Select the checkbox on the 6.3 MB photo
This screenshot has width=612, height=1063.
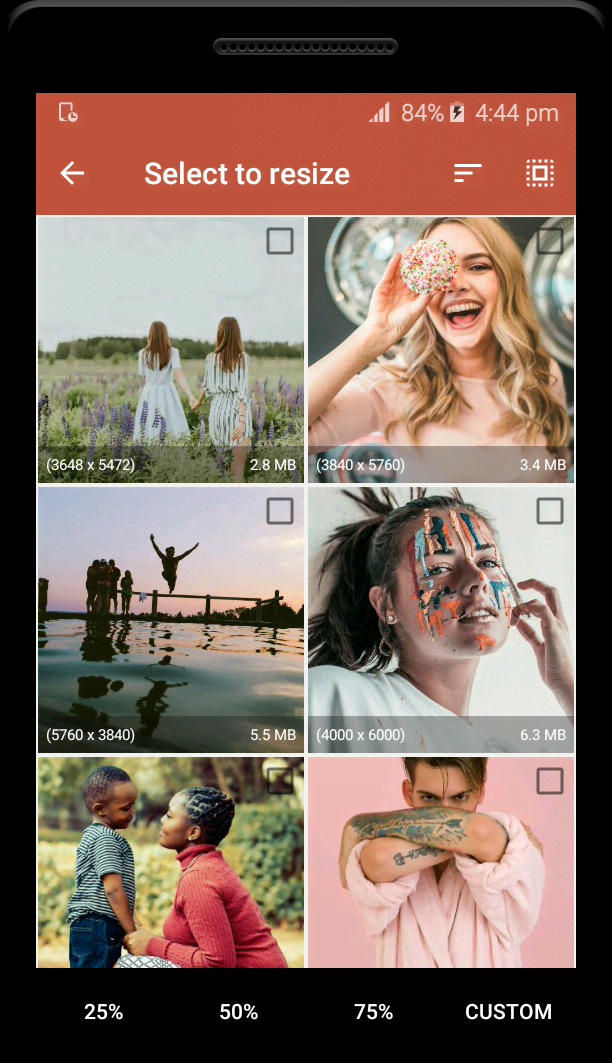[550, 511]
